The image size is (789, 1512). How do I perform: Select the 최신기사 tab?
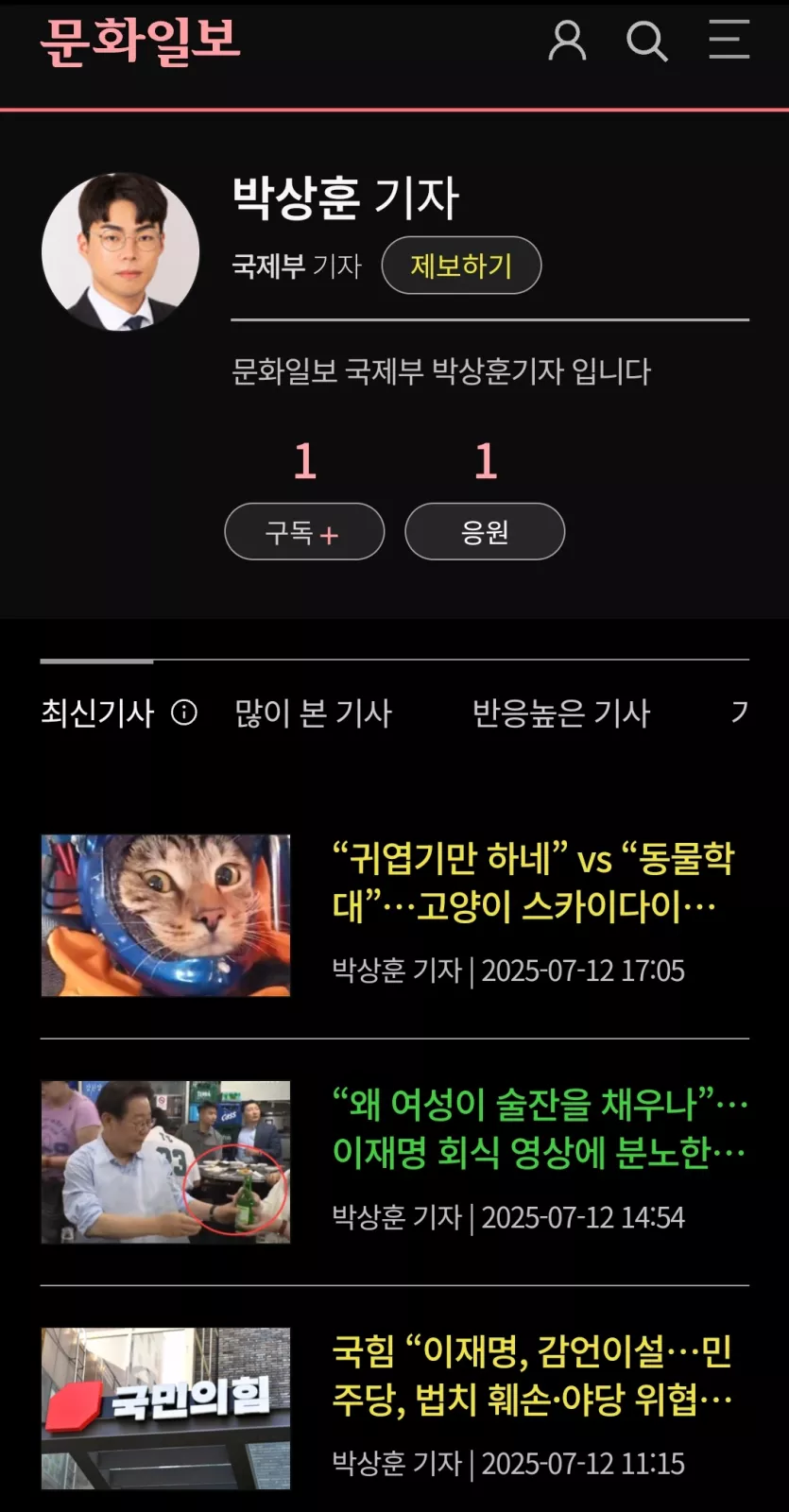pyautogui.click(x=97, y=713)
